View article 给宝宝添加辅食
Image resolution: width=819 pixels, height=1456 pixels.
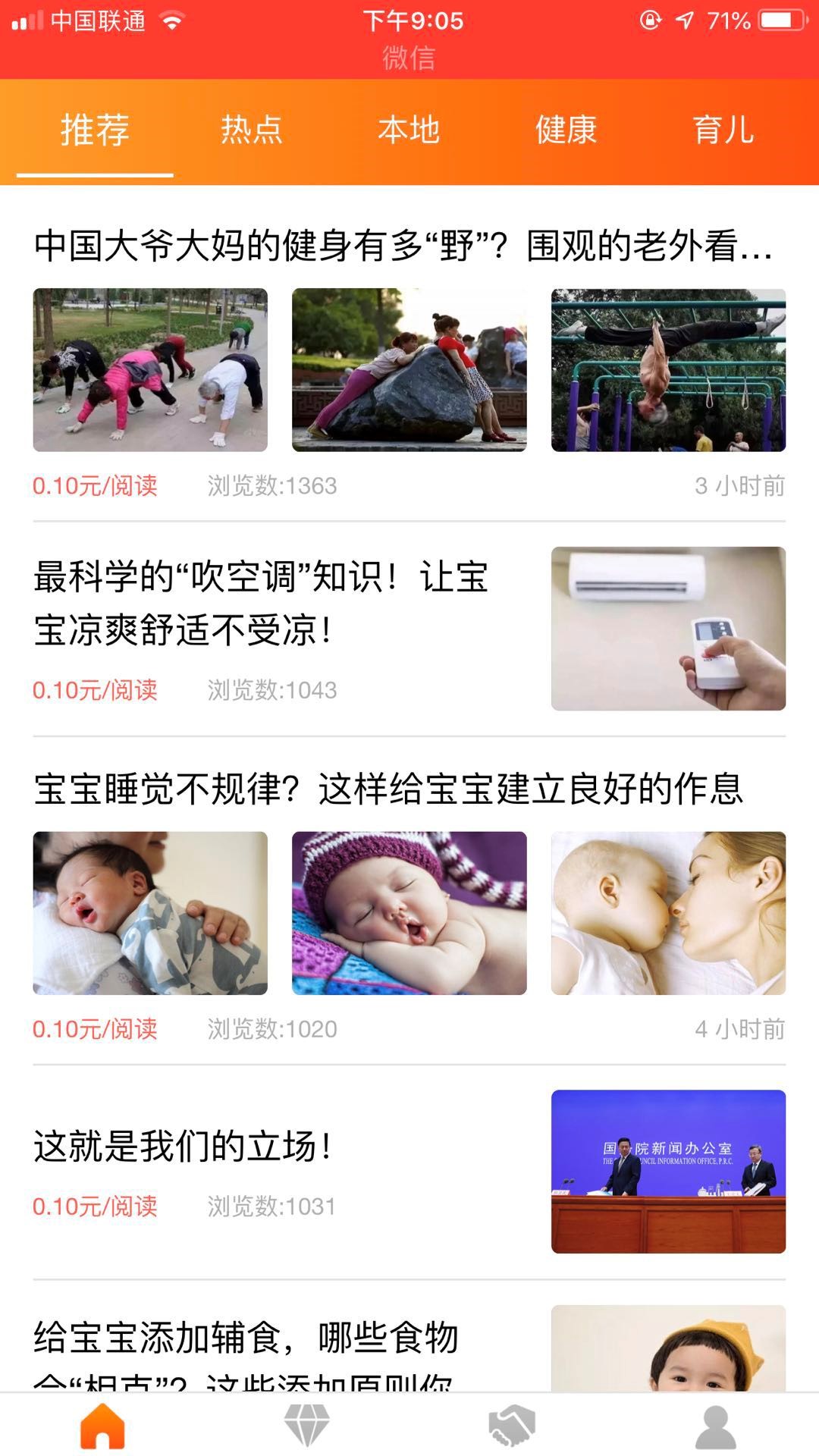(246, 1338)
